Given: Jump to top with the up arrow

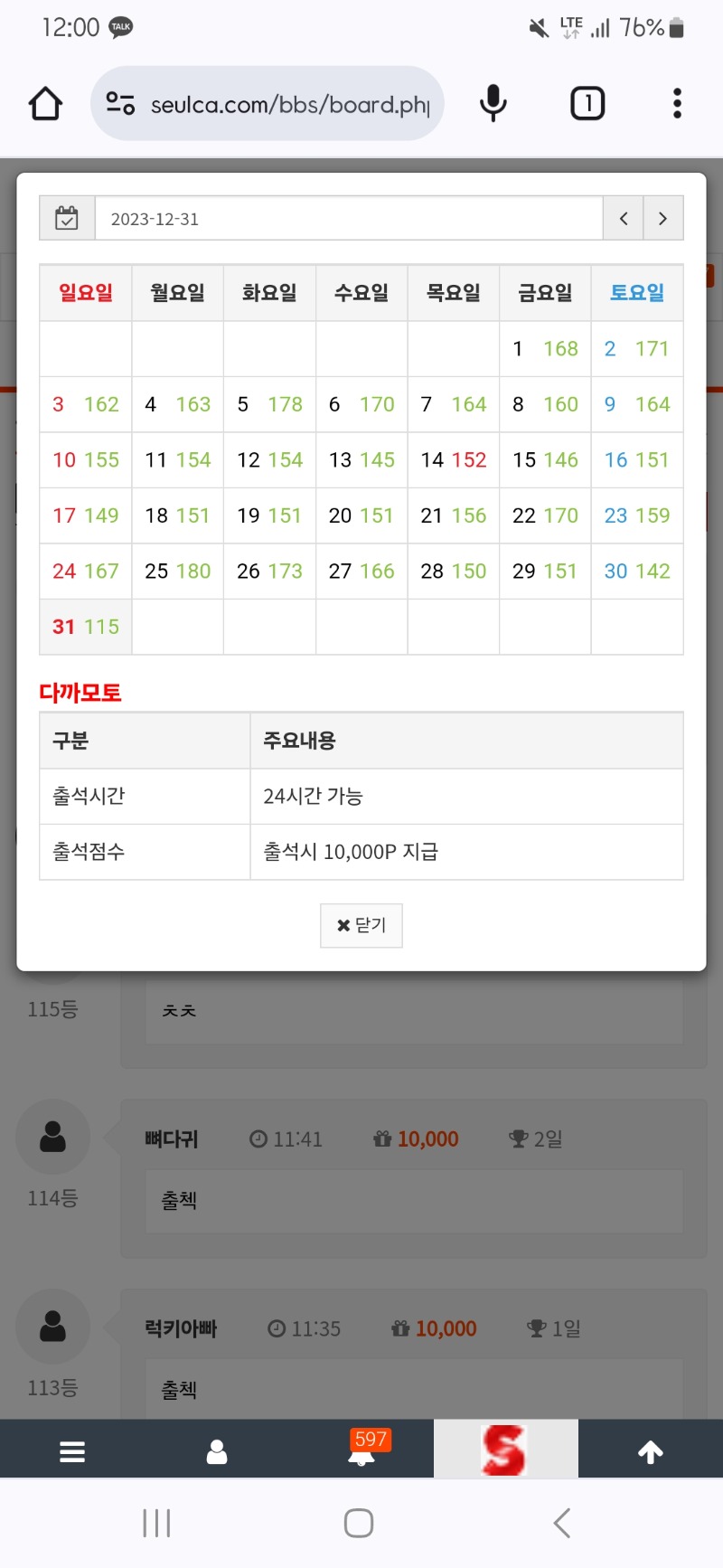Looking at the screenshot, I should pyautogui.click(x=651, y=1451).
